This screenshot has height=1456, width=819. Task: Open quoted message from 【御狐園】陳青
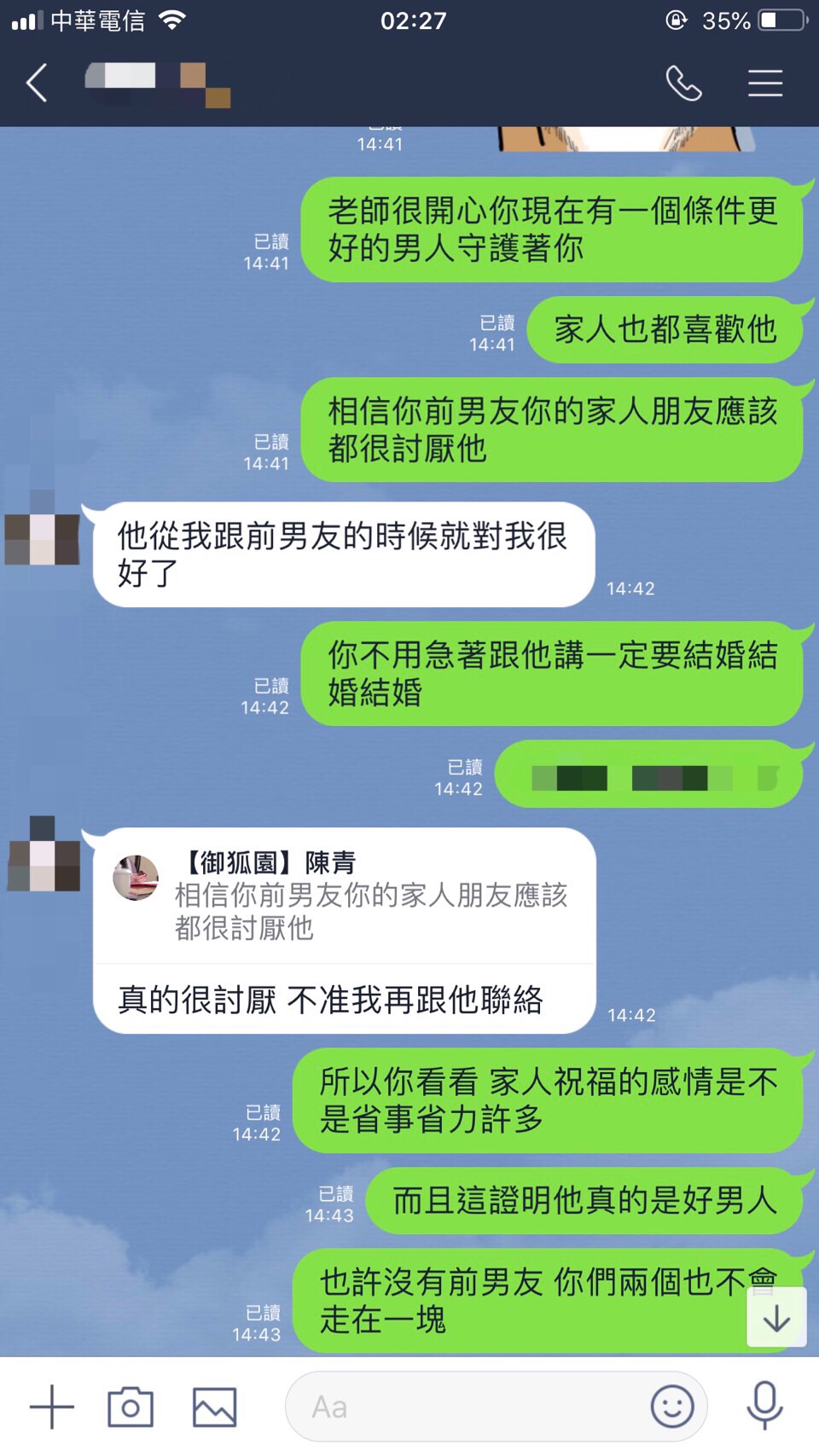click(x=344, y=896)
